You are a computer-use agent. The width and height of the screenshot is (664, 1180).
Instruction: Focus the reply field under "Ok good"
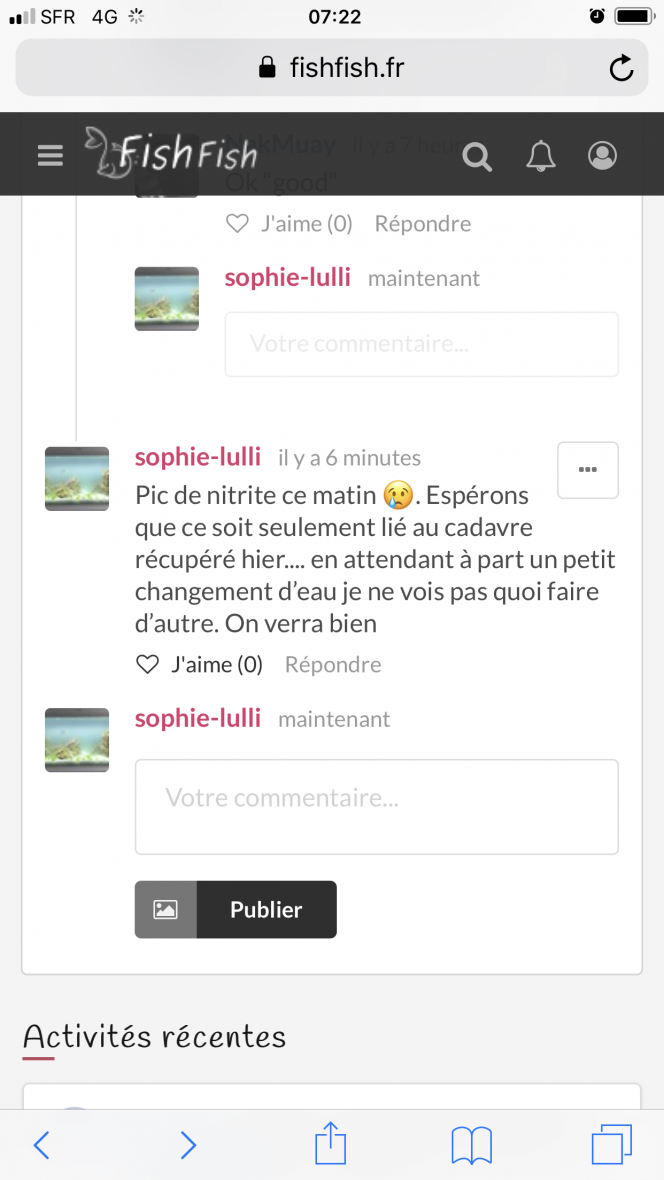coord(421,345)
